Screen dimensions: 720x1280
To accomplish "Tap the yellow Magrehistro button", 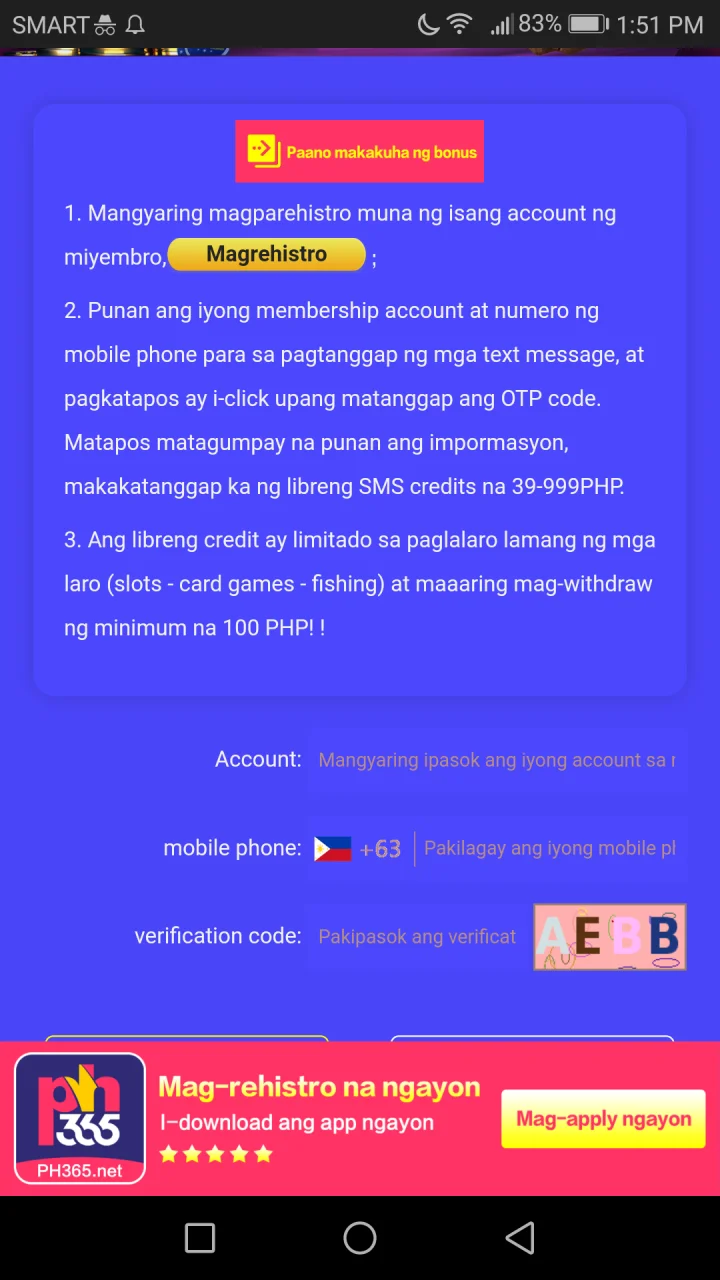I will pyautogui.click(x=267, y=255).
